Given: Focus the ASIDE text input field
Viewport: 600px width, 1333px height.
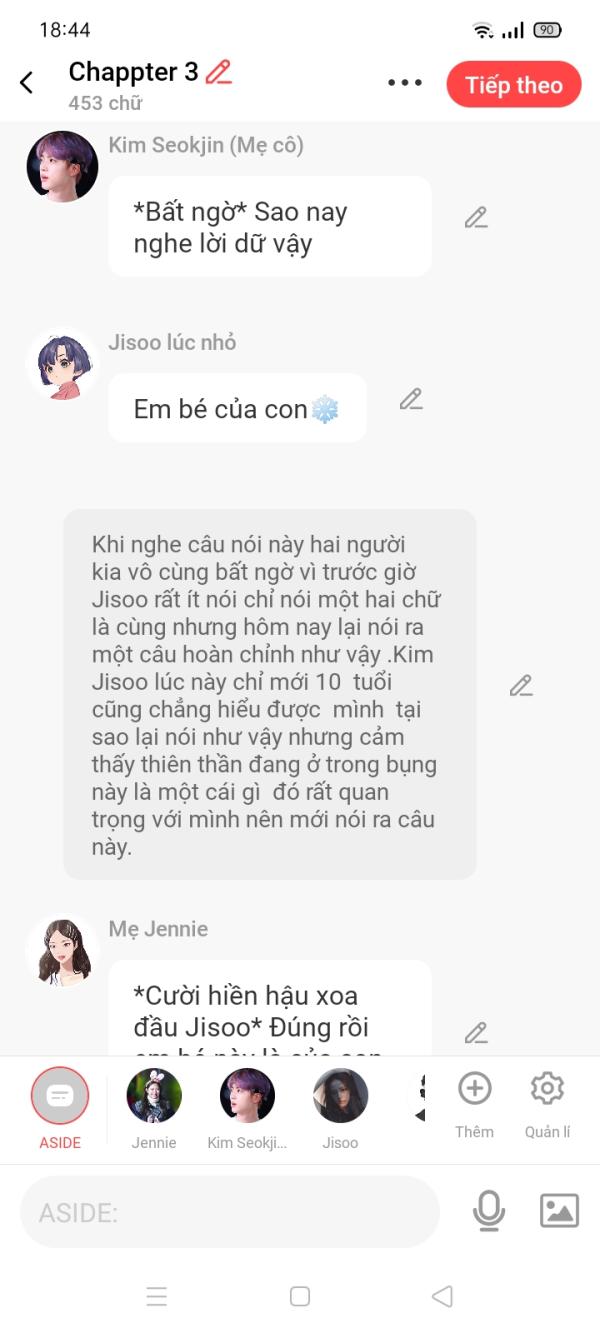Looking at the screenshot, I should tap(230, 1212).
